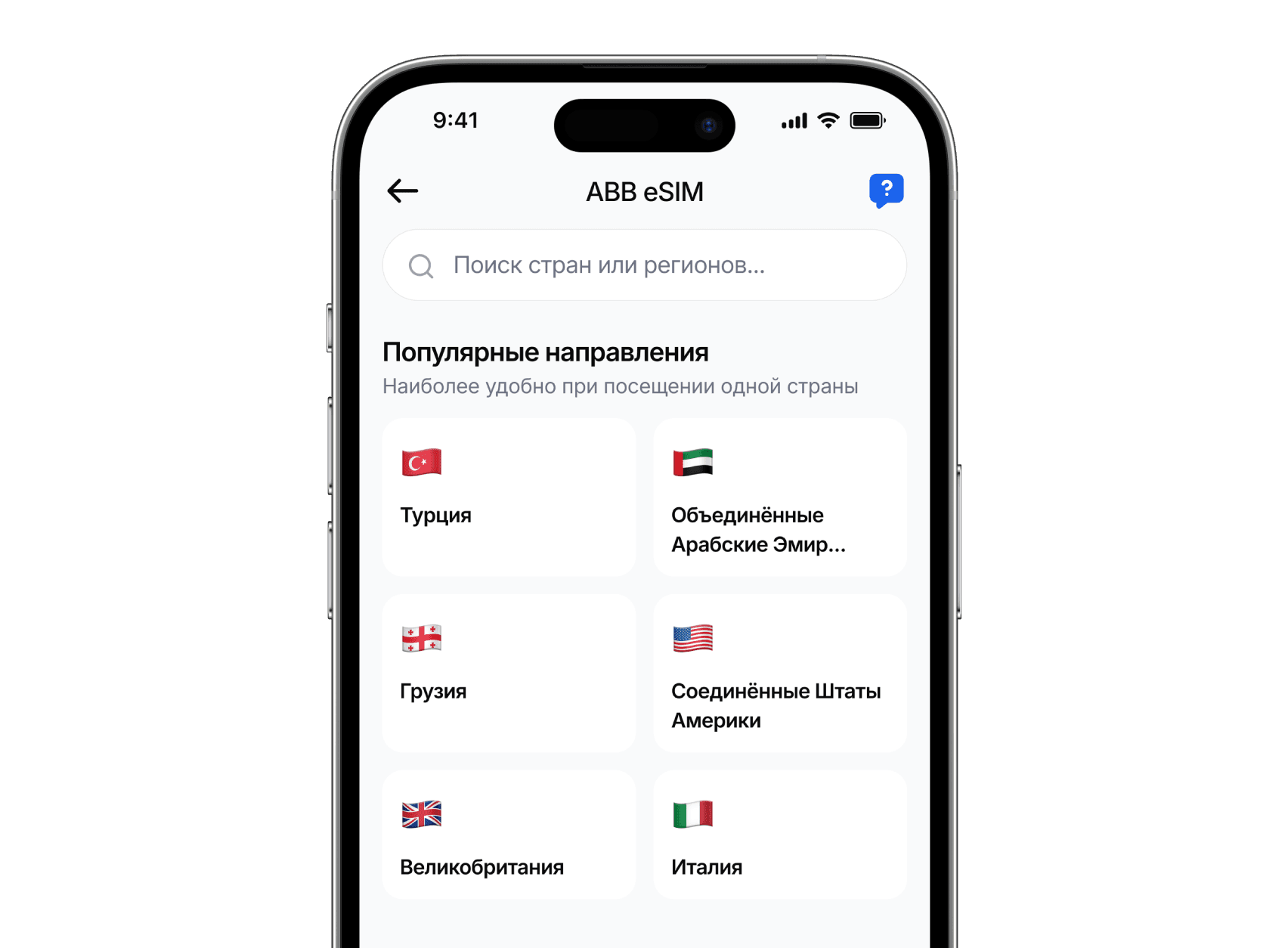Viewport: 1288px width, 948px height.
Task: Select the Великобритания destination card
Action: (x=509, y=835)
